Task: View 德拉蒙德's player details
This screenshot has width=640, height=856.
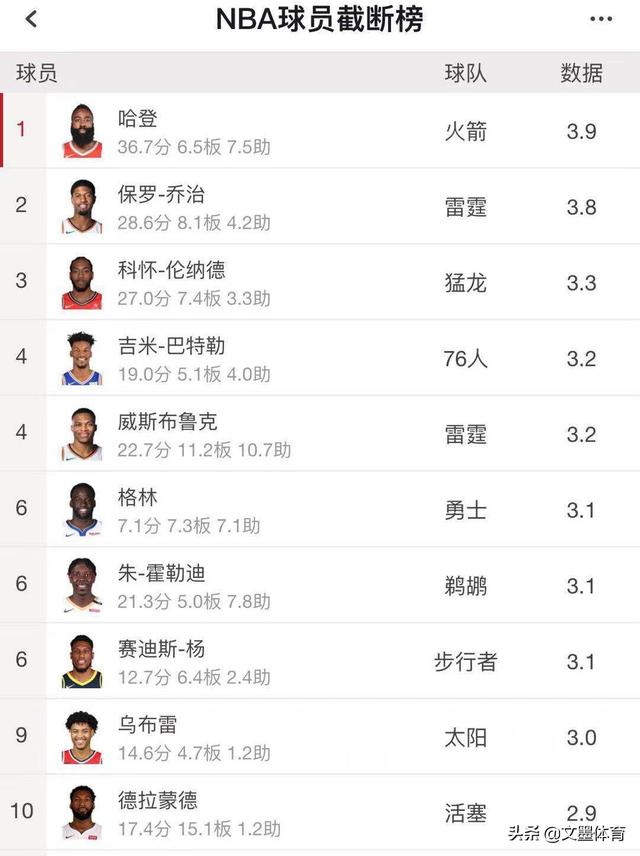Action: (320, 812)
